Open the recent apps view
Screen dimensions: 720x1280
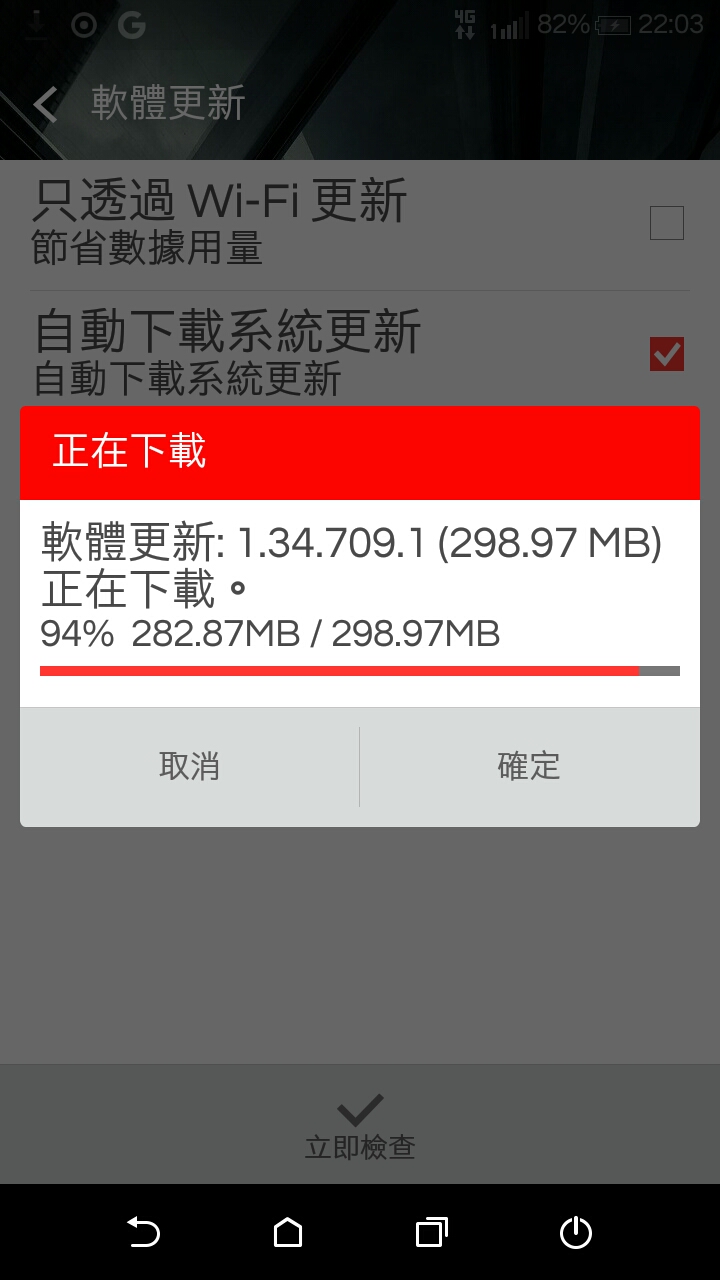point(431,1232)
